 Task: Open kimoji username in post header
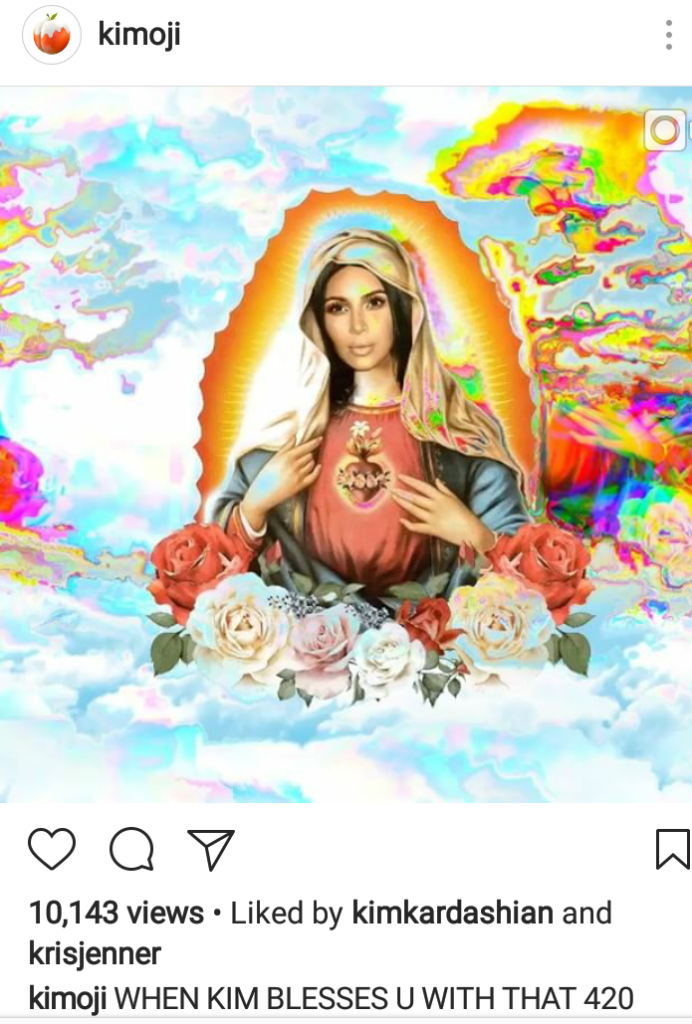tap(139, 35)
